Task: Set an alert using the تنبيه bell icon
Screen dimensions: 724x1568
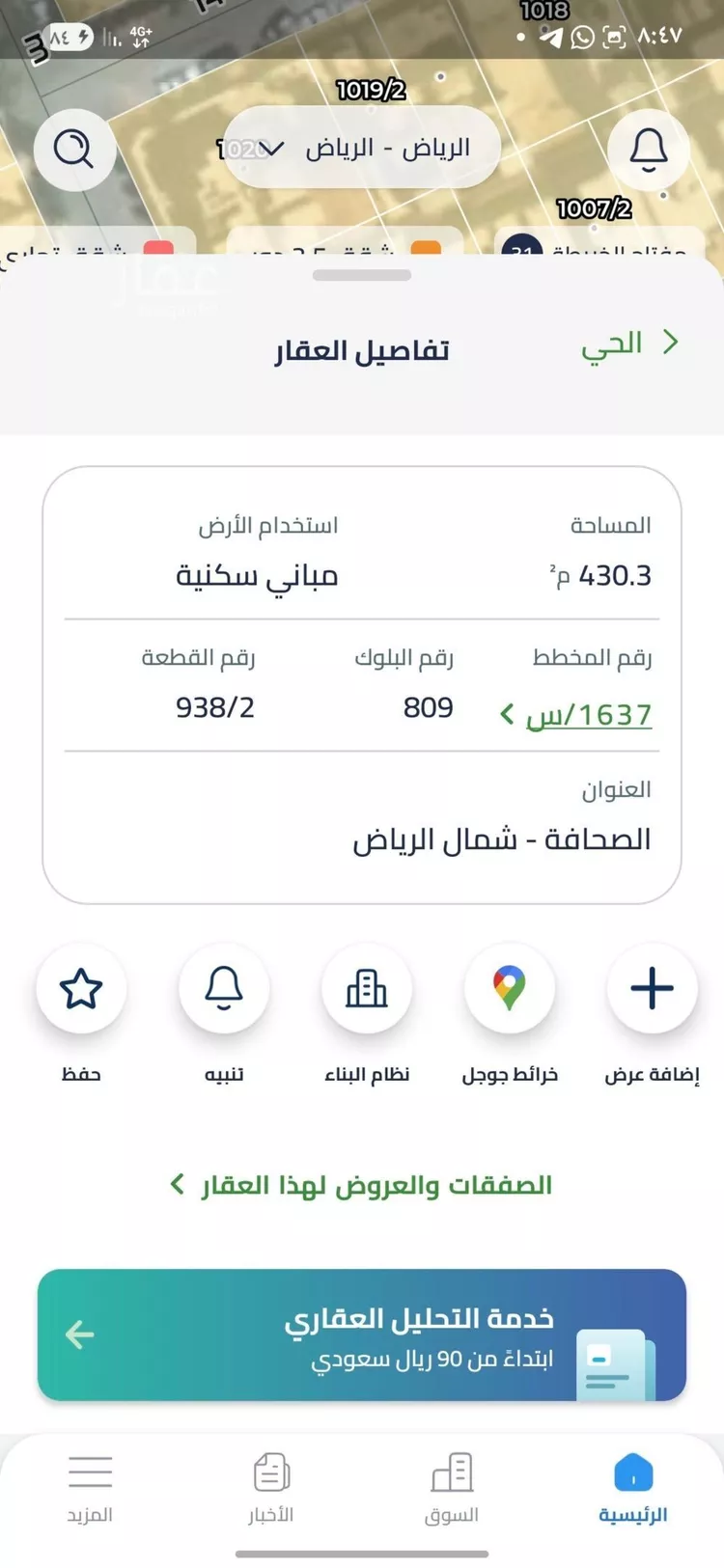Action: pos(224,989)
